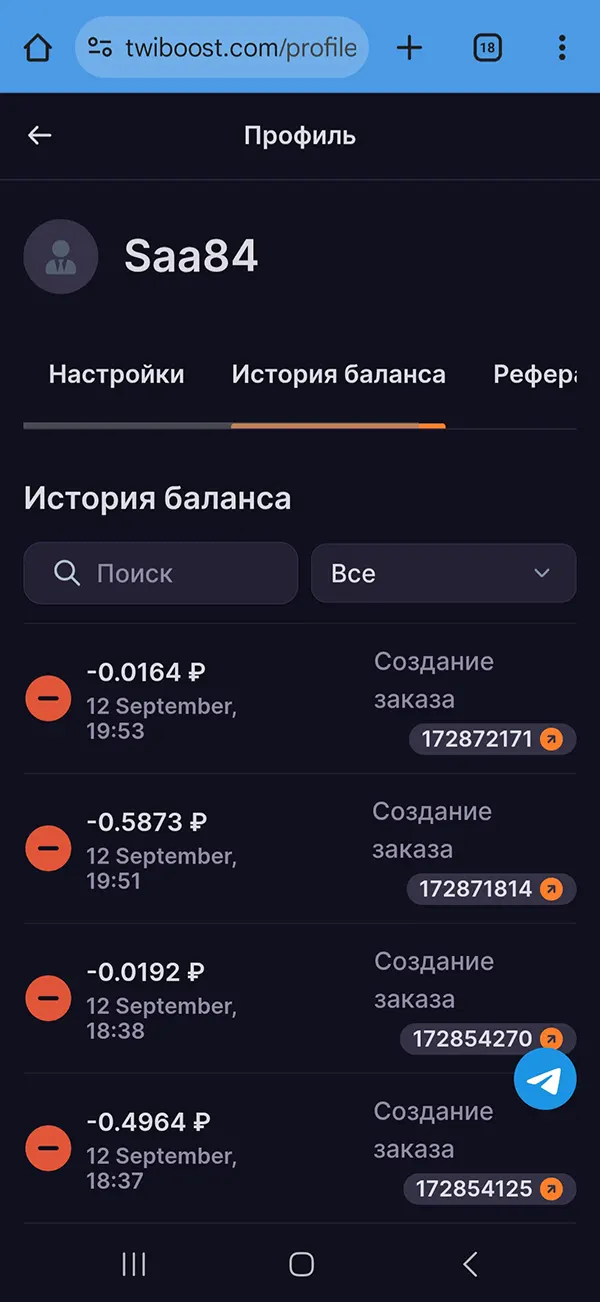Viewport: 600px width, 1302px height.
Task: Tap the Поиск search field
Action: point(161,573)
